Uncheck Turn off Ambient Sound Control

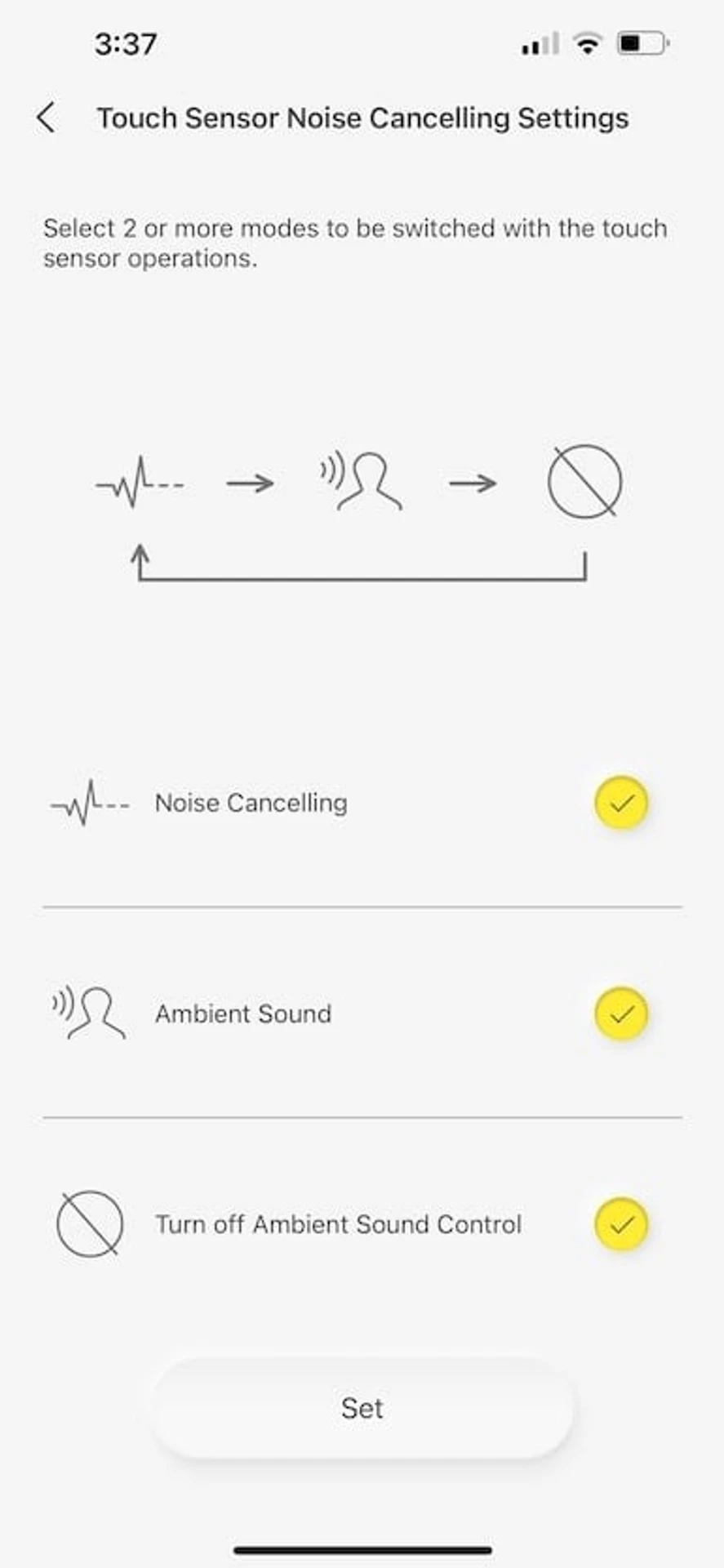pos(620,1224)
